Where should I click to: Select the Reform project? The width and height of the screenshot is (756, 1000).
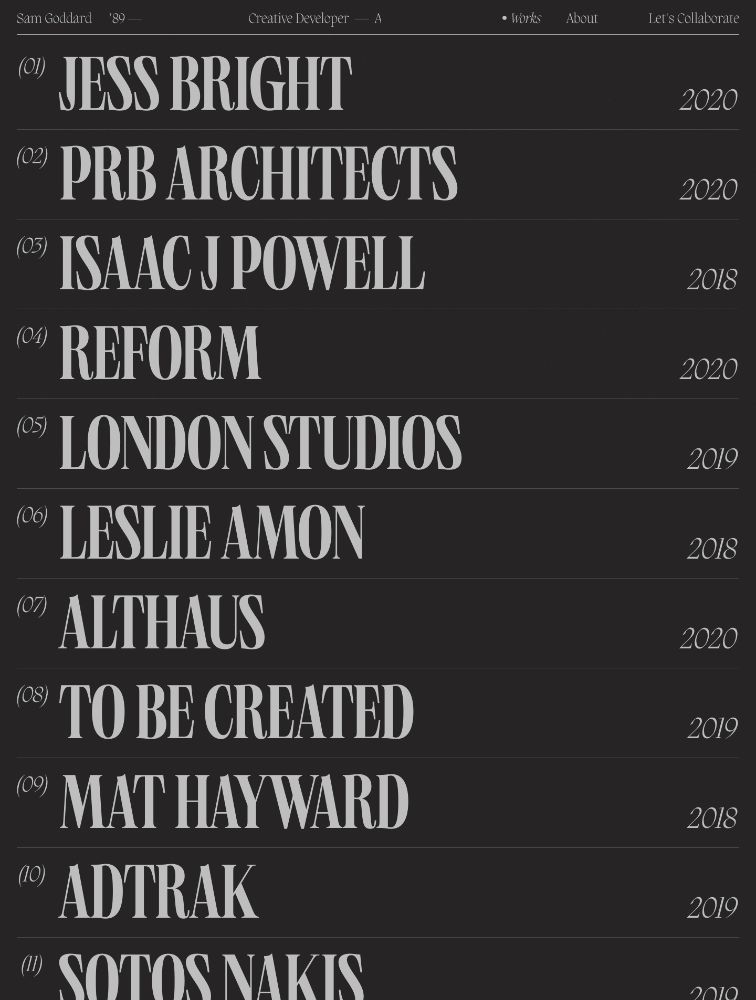[160, 355]
